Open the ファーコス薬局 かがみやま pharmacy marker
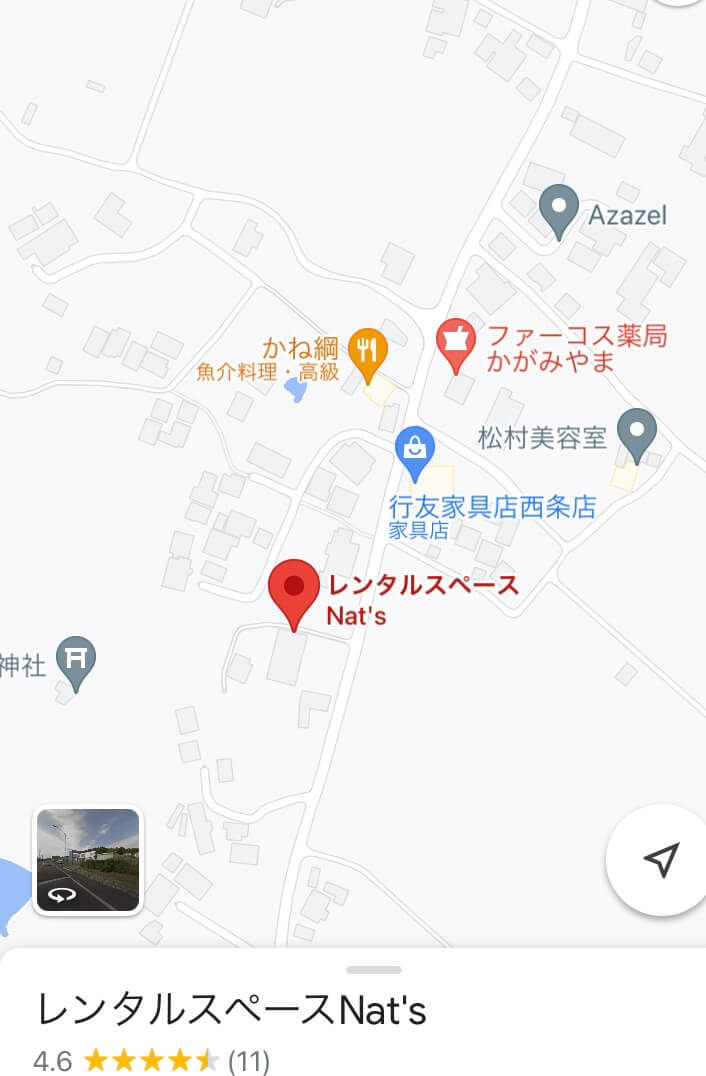 456,343
